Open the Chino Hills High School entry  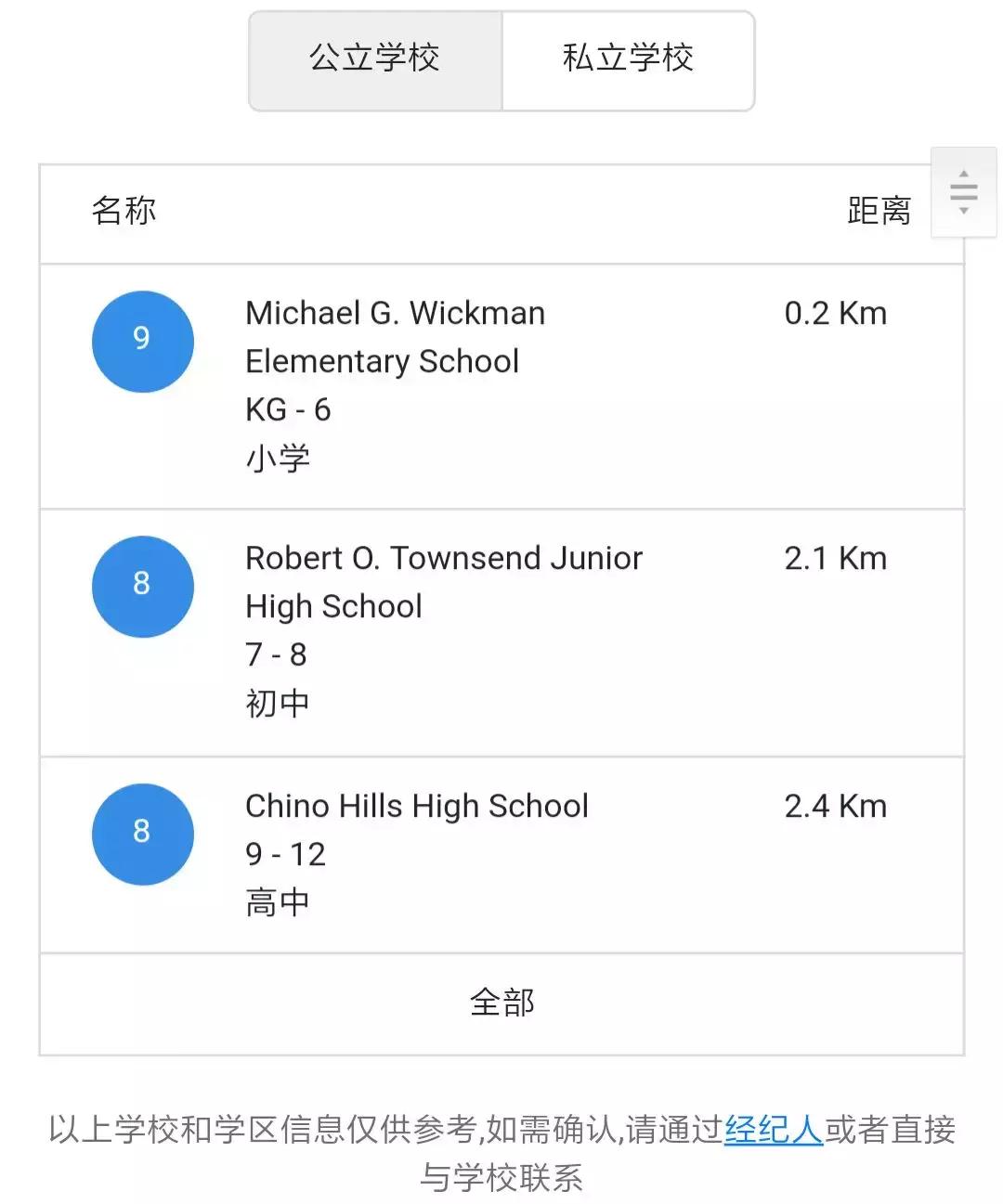(418, 806)
